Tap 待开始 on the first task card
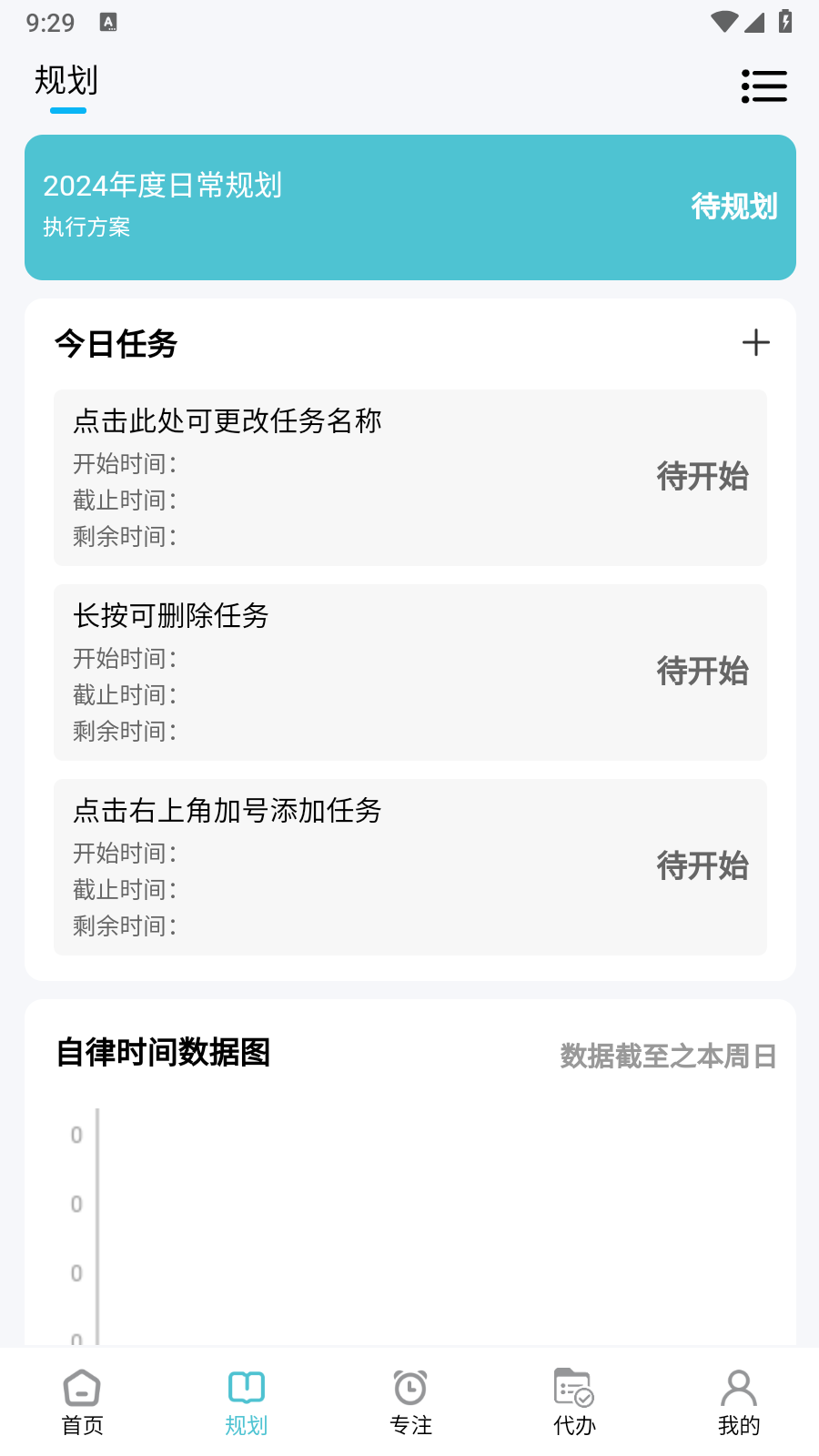 [x=703, y=478]
